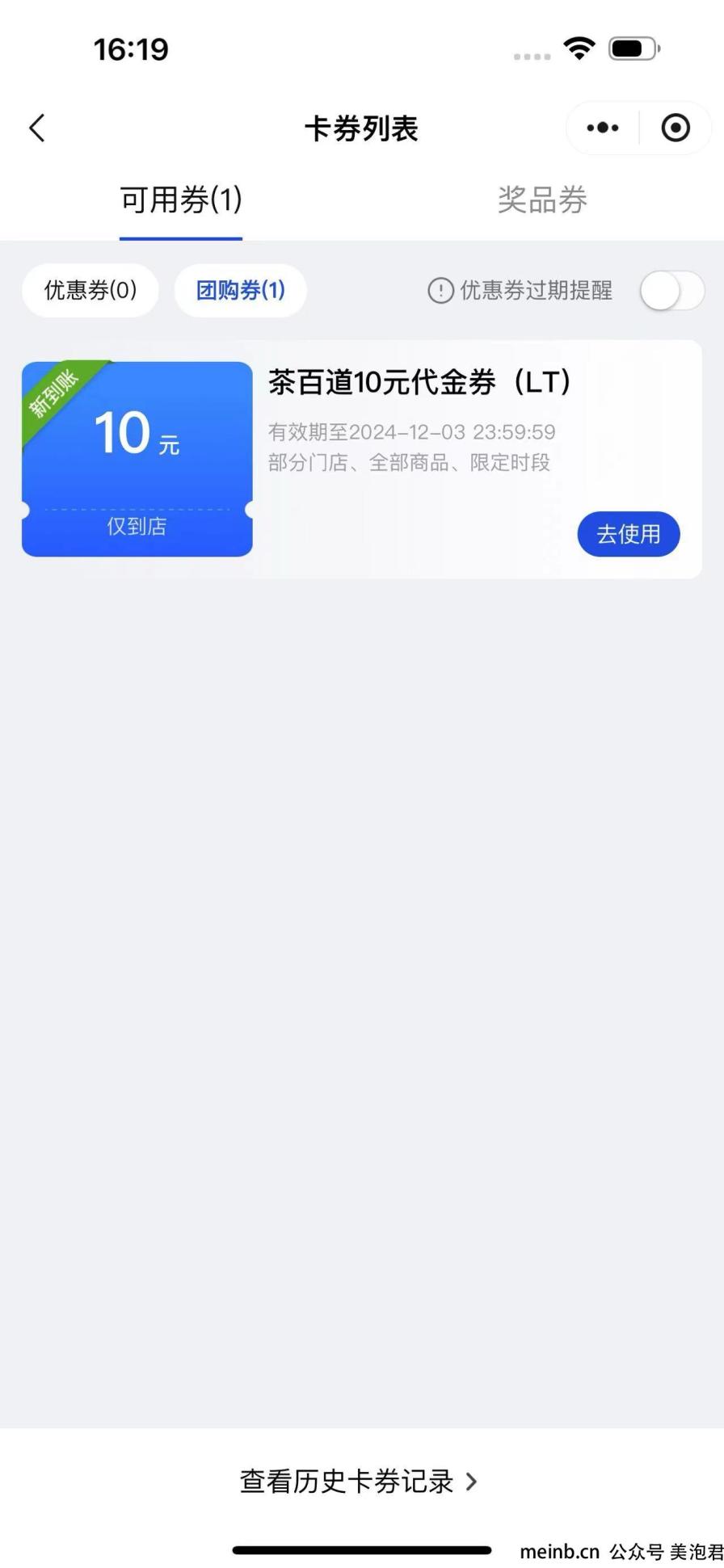Open 查看历史卡券记录 link
The height and width of the screenshot is (1568, 724).
pos(359,1481)
